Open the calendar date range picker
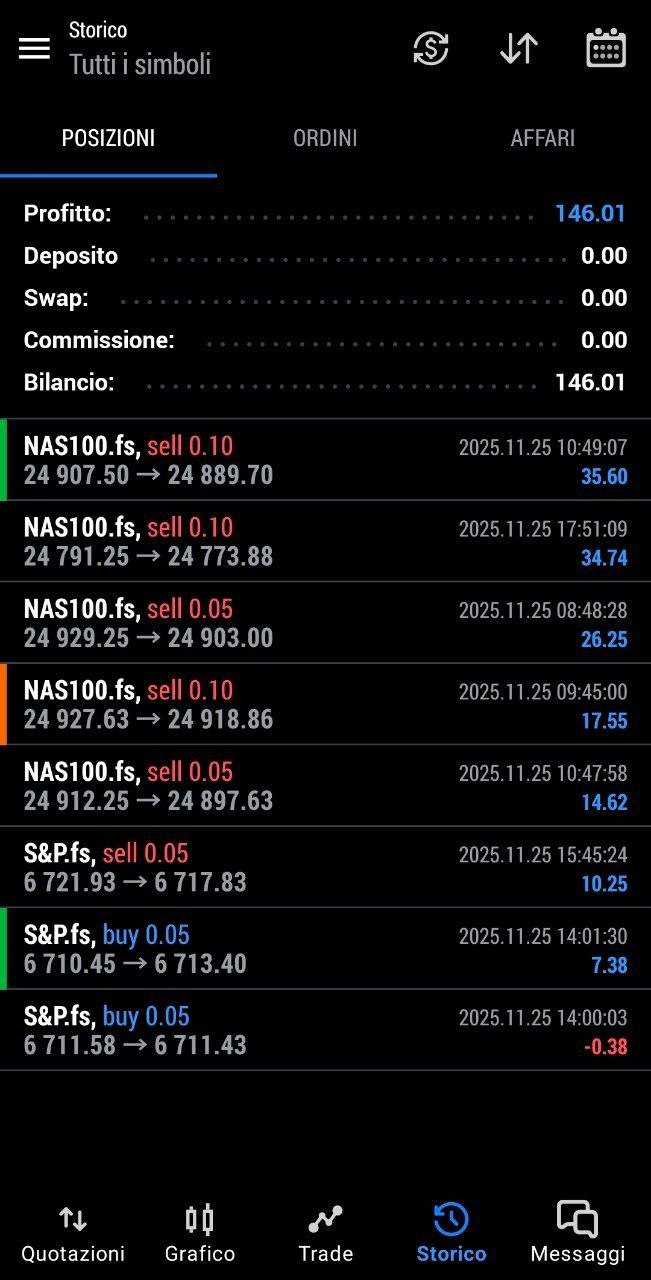 pyautogui.click(x=605, y=49)
